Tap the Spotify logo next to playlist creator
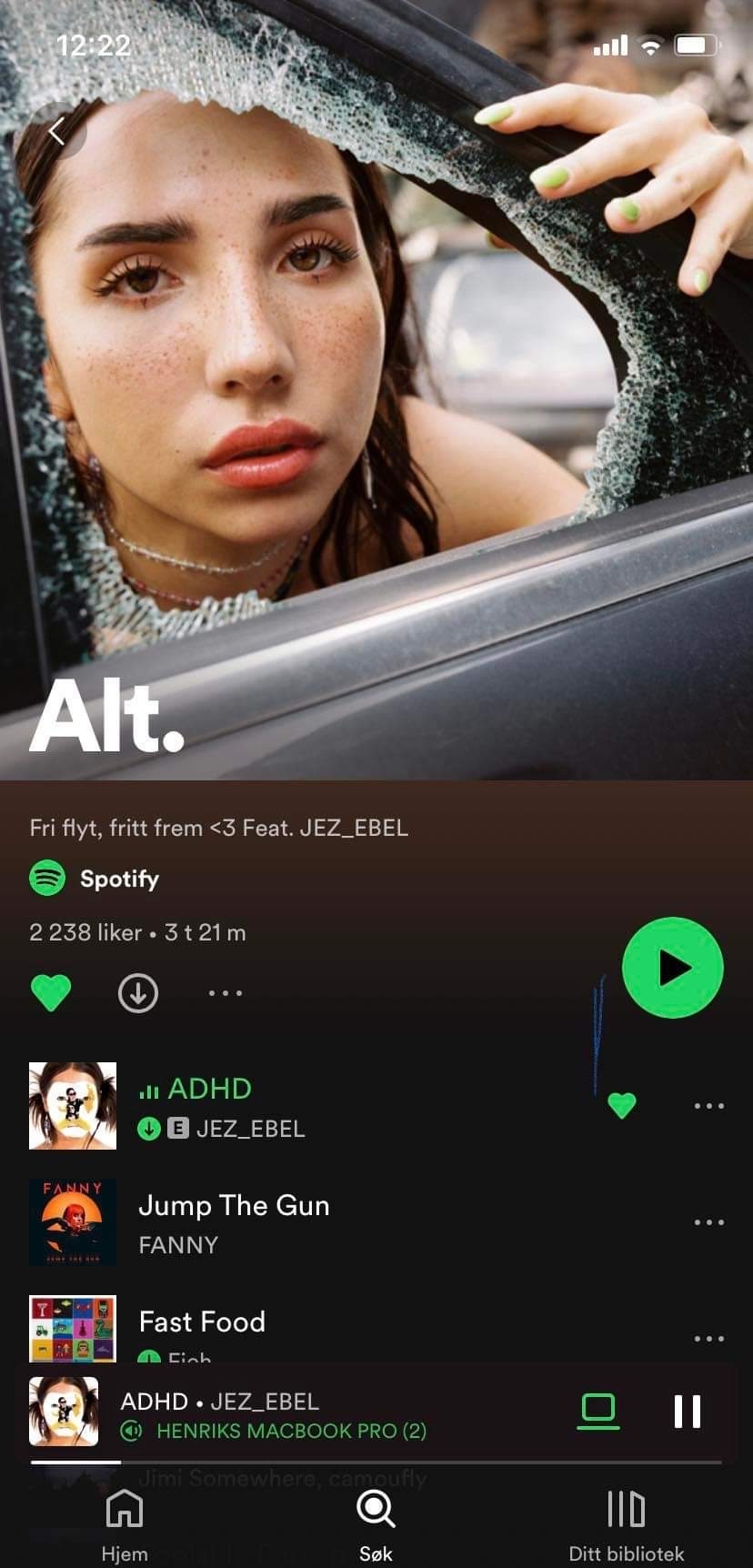Screen dimensions: 753x1568 click(x=47, y=879)
